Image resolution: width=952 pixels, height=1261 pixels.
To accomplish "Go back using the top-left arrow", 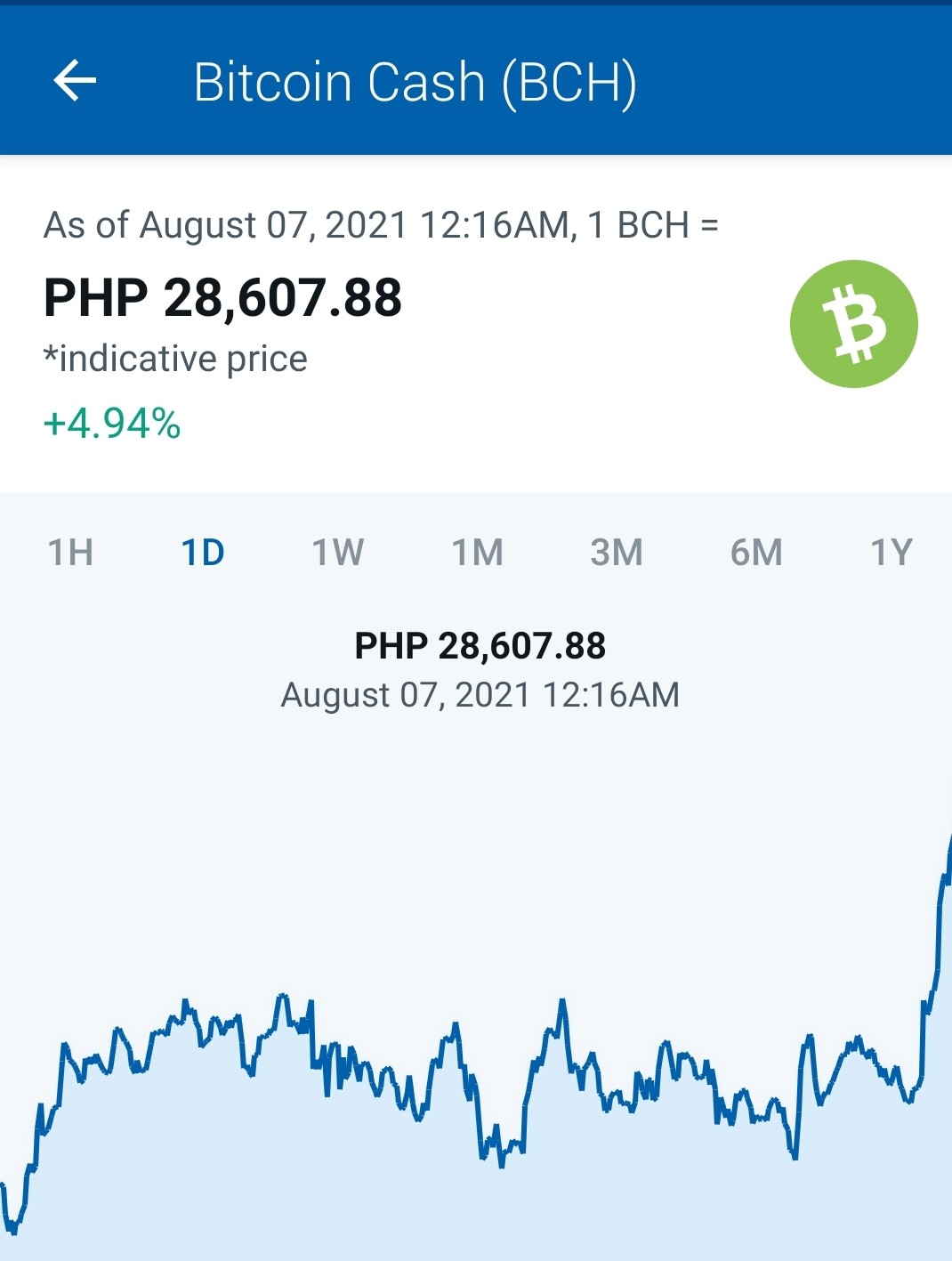I will (x=75, y=81).
